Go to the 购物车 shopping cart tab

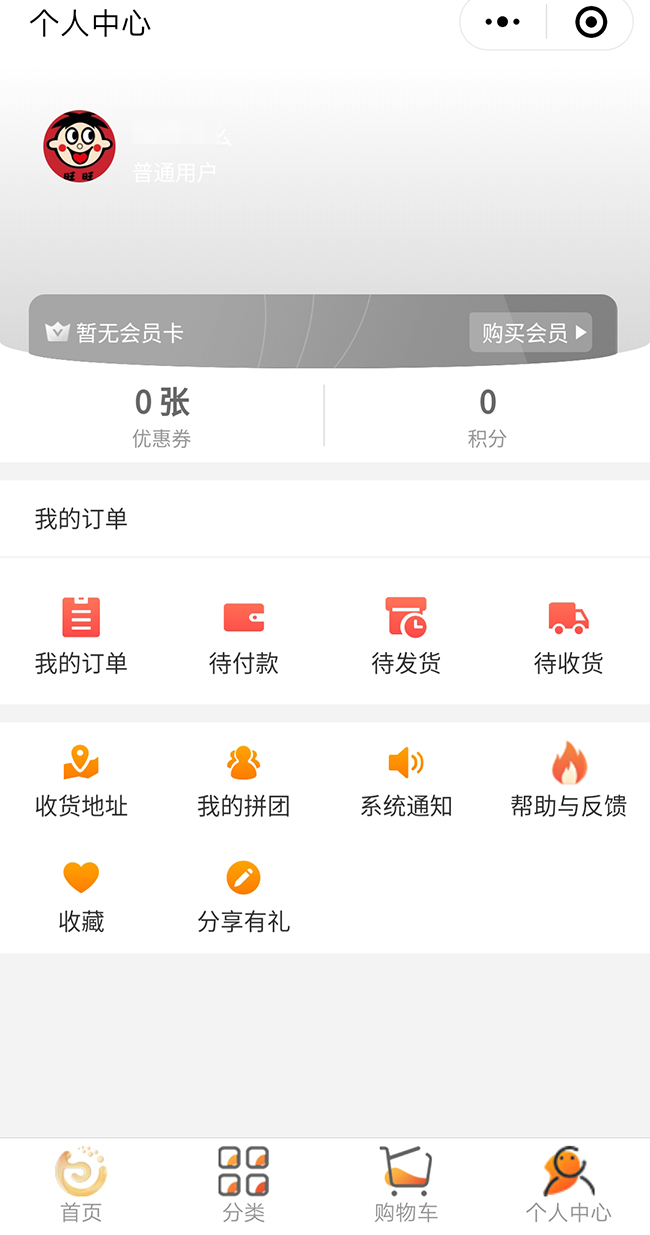[406, 1185]
